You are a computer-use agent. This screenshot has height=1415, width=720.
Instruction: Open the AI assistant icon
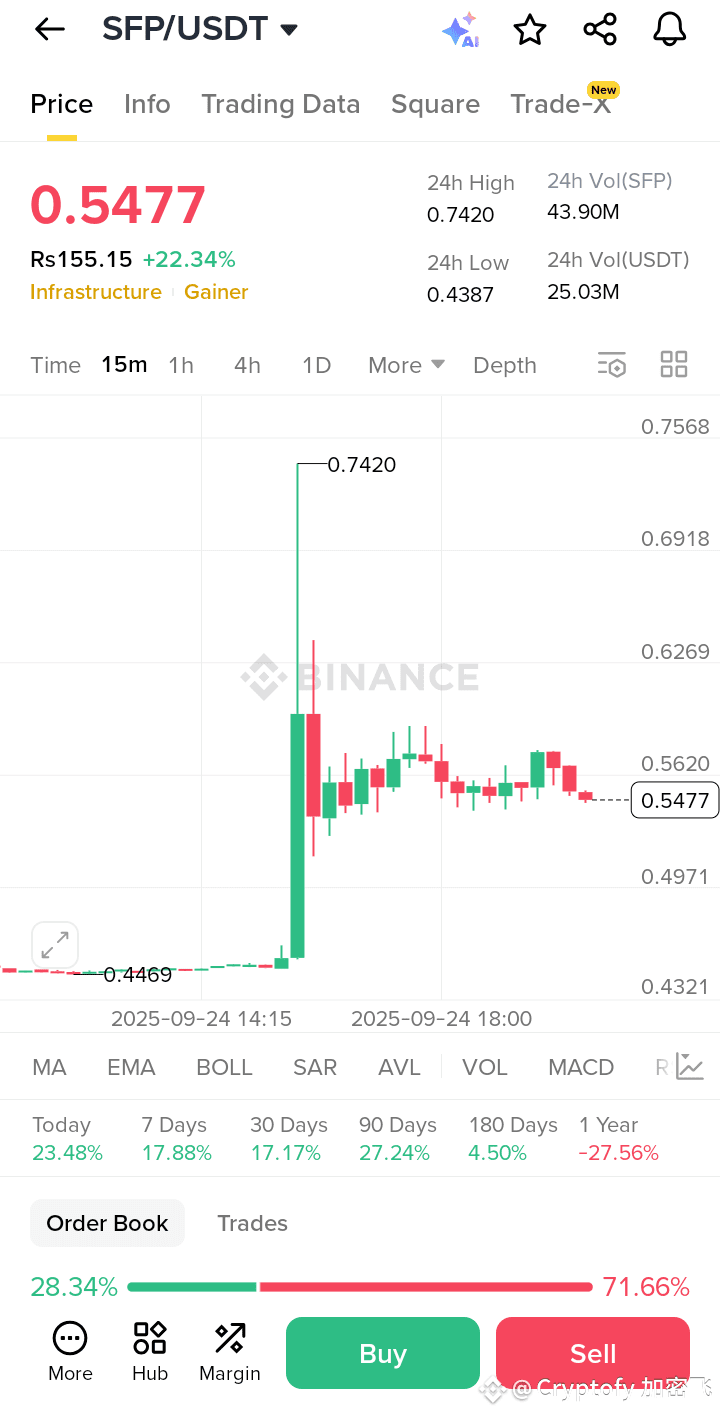click(460, 30)
